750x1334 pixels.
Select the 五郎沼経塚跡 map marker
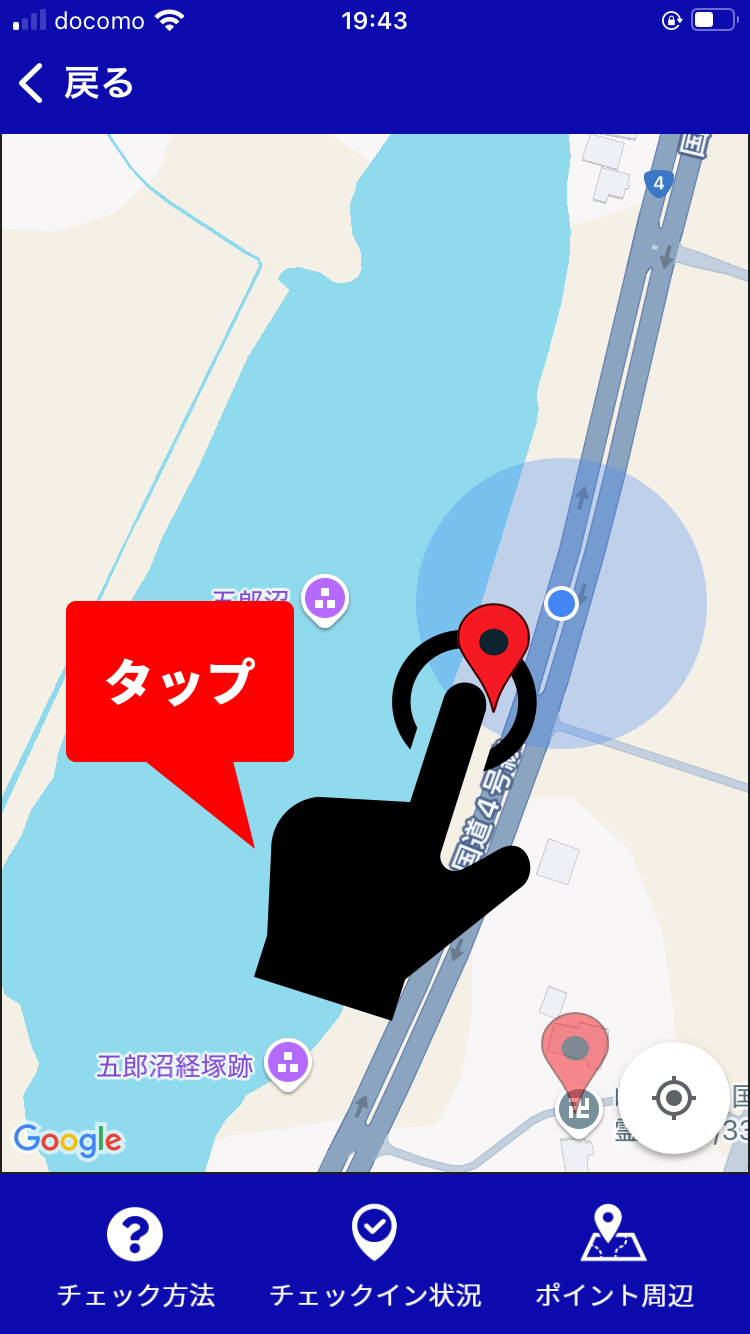pos(288,1063)
